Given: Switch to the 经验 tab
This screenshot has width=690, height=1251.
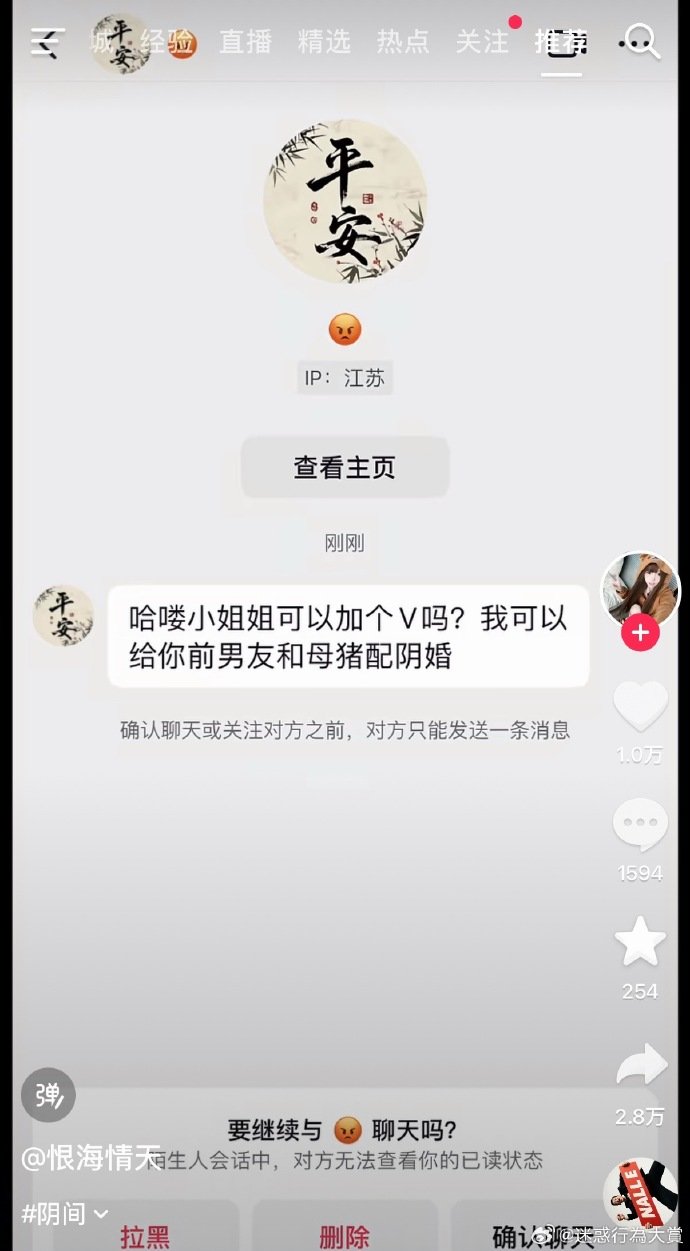Looking at the screenshot, I should click(167, 42).
